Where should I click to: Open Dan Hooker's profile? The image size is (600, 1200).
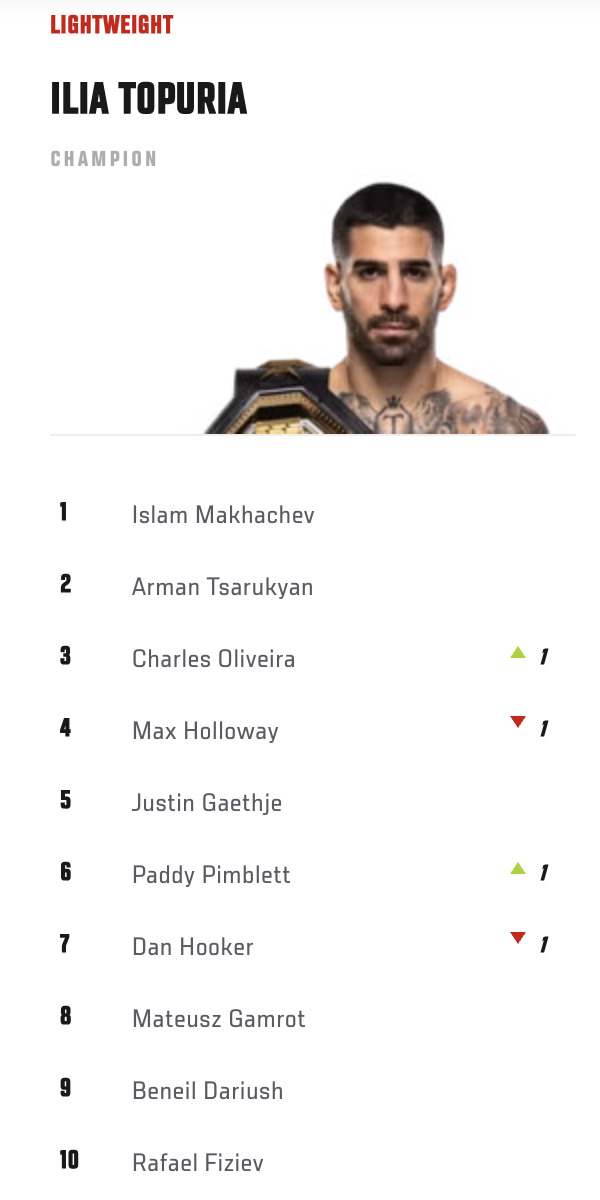point(193,947)
